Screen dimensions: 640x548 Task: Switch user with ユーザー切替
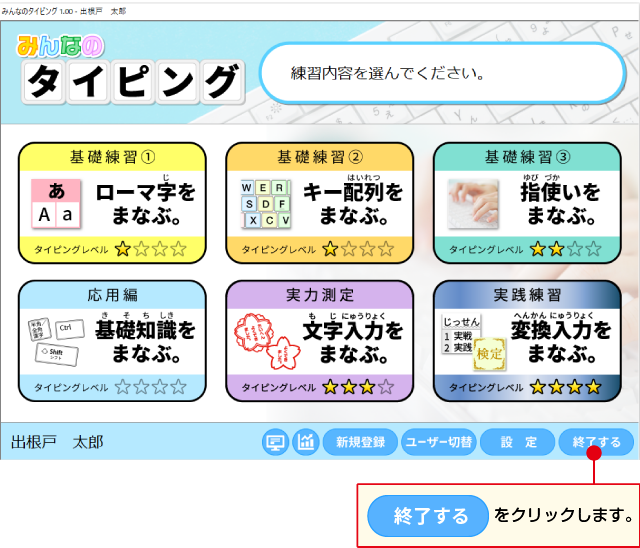pyautogui.click(x=438, y=442)
